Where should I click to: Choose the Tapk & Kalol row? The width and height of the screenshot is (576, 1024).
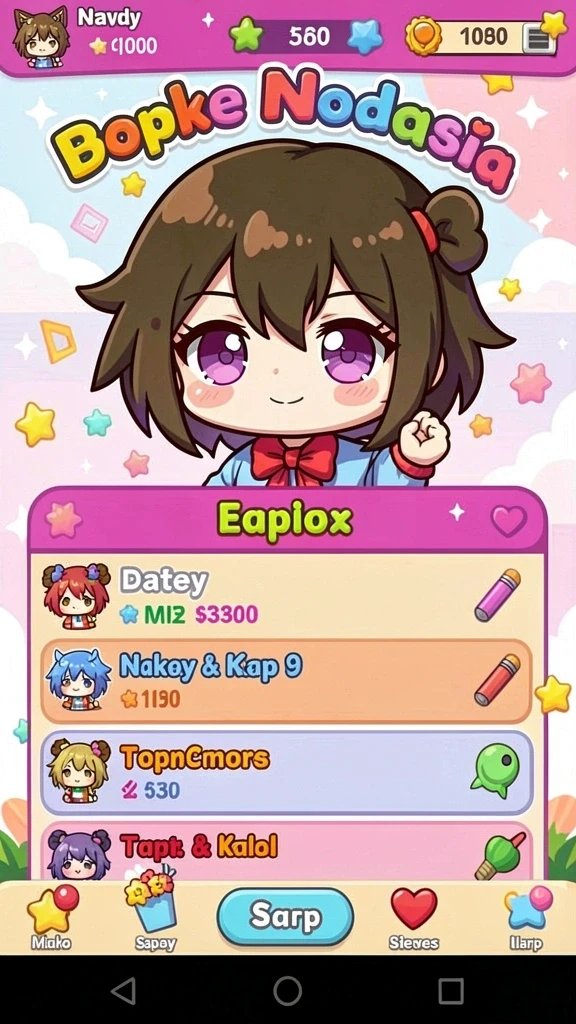(x=287, y=851)
